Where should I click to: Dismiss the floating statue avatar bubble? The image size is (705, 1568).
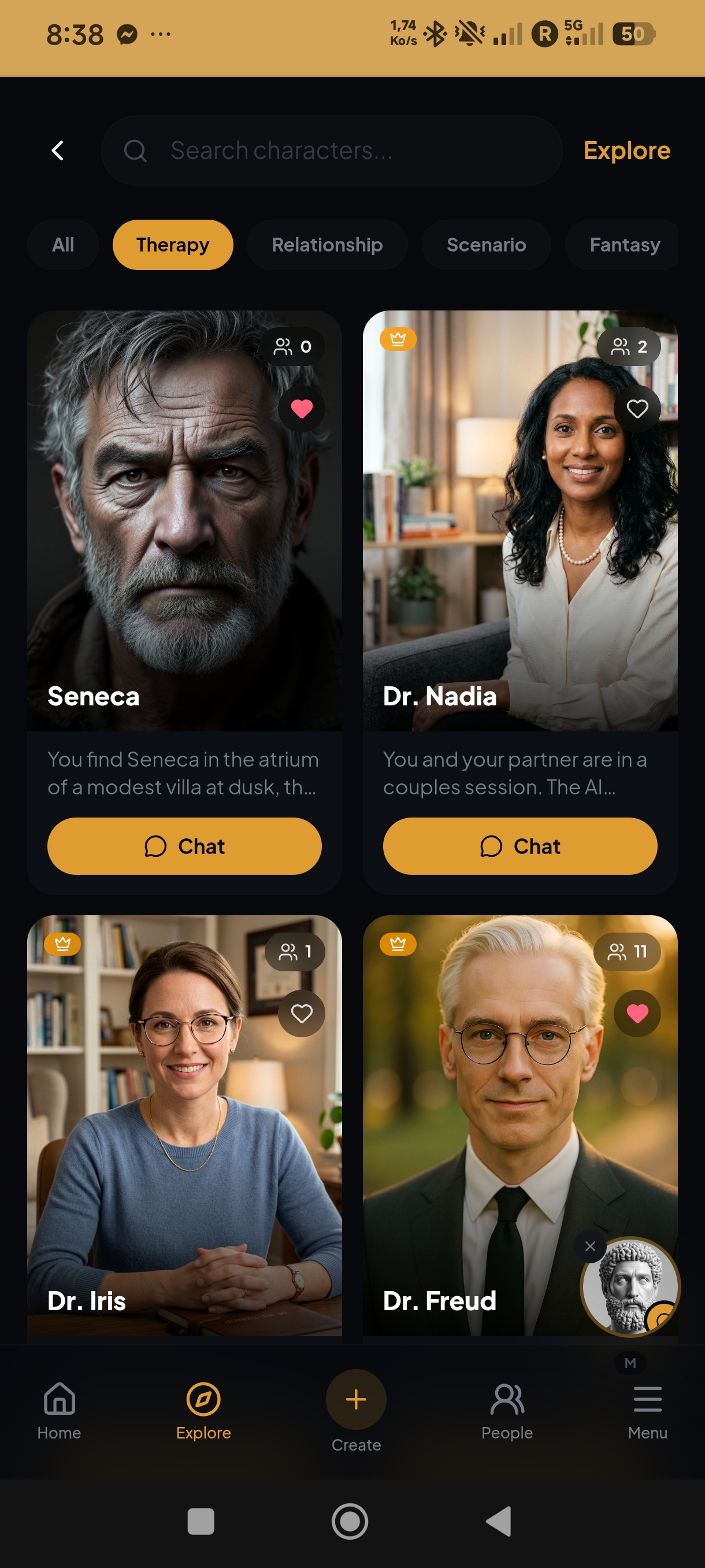pyautogui.click(x=589, y=1246)
